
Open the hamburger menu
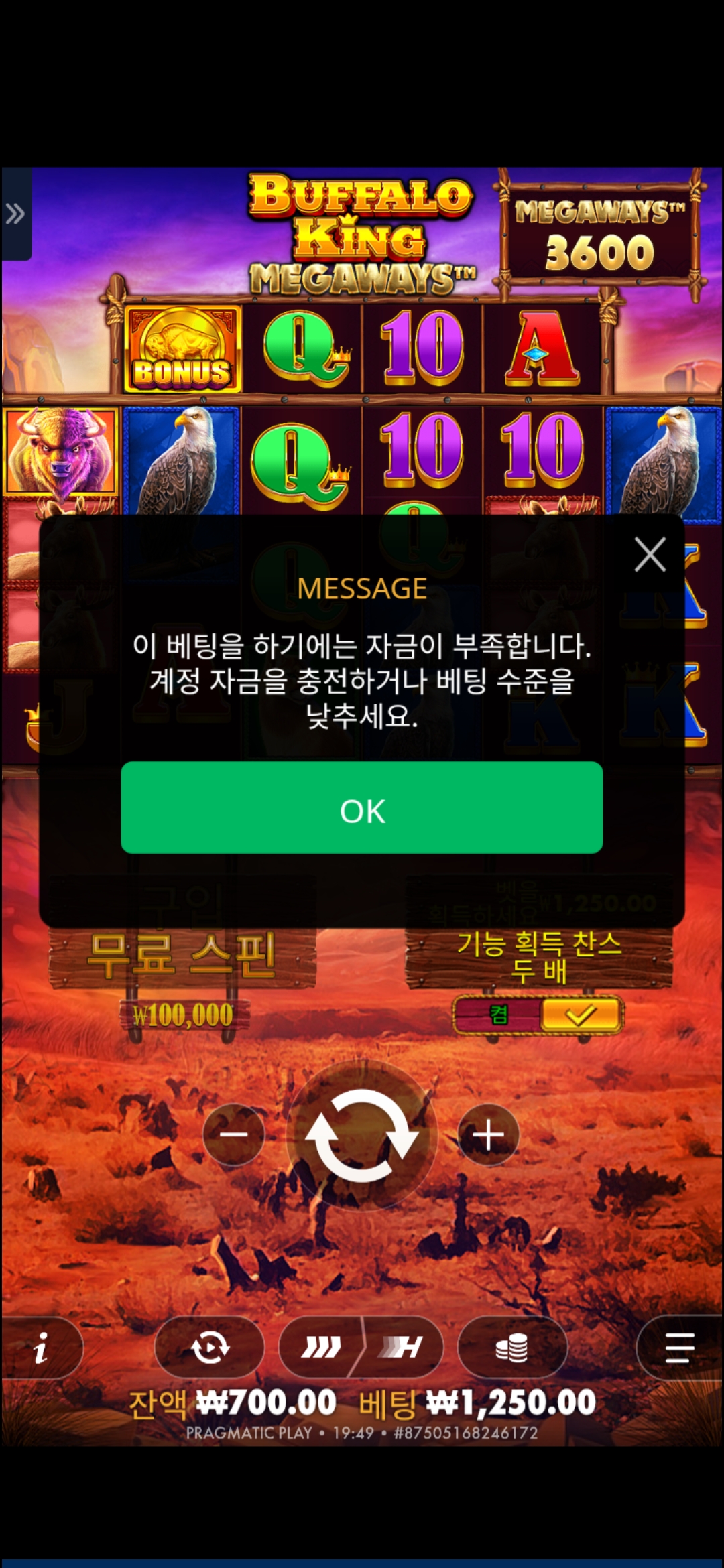pos(679,1348)
